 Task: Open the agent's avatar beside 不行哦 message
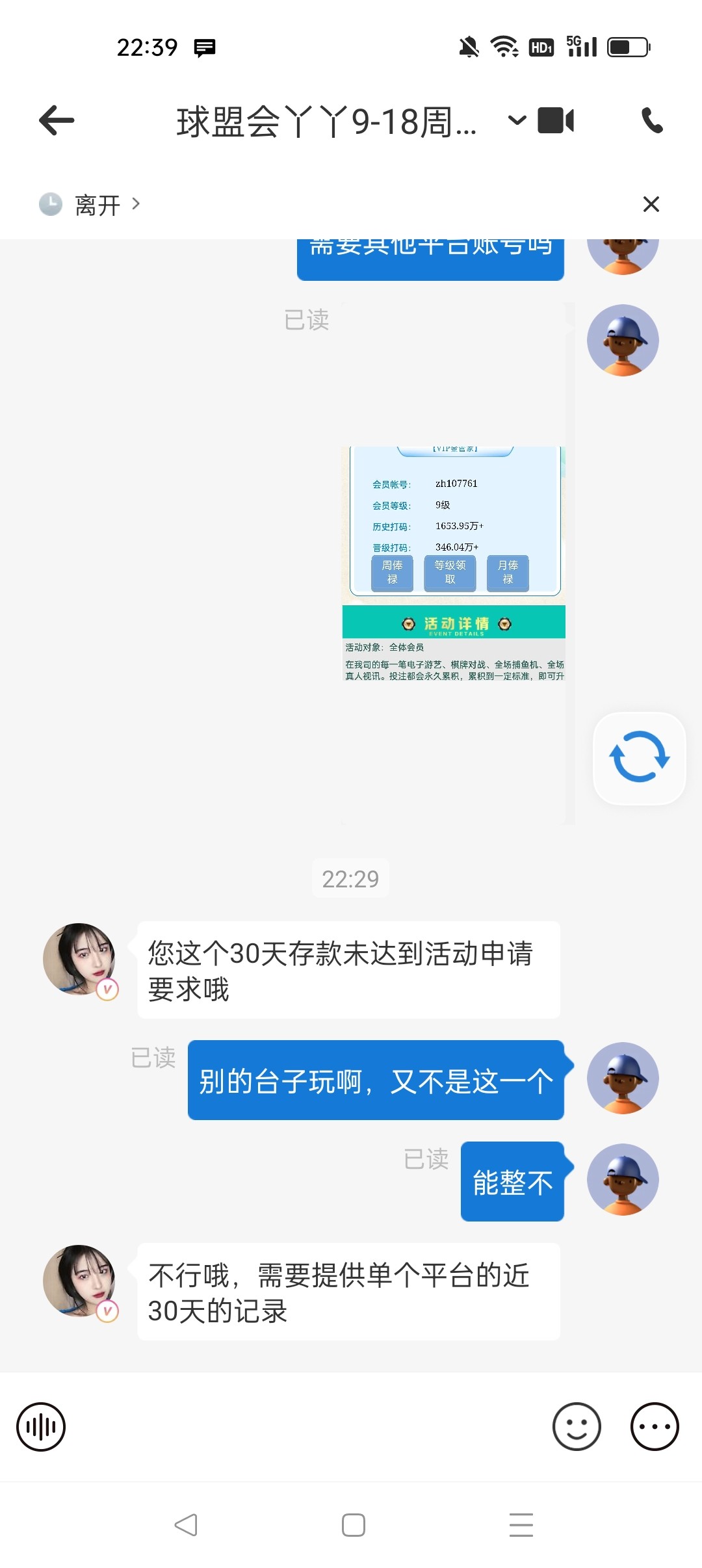click(x=79, y=1281)
